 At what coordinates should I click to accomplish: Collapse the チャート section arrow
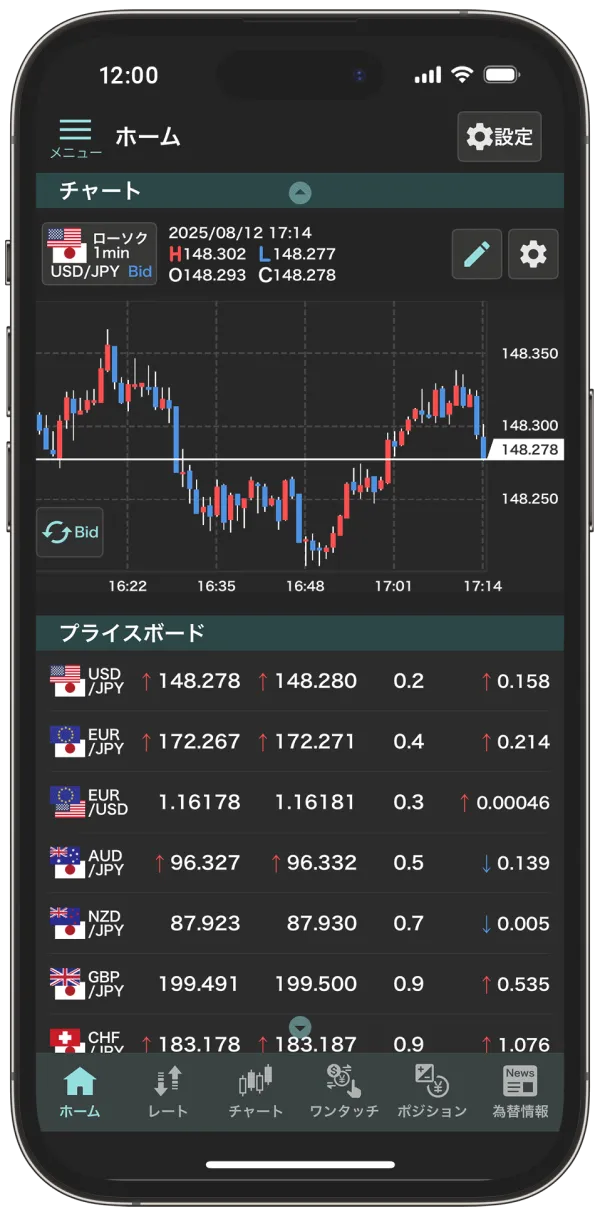(x=300, y=193)
